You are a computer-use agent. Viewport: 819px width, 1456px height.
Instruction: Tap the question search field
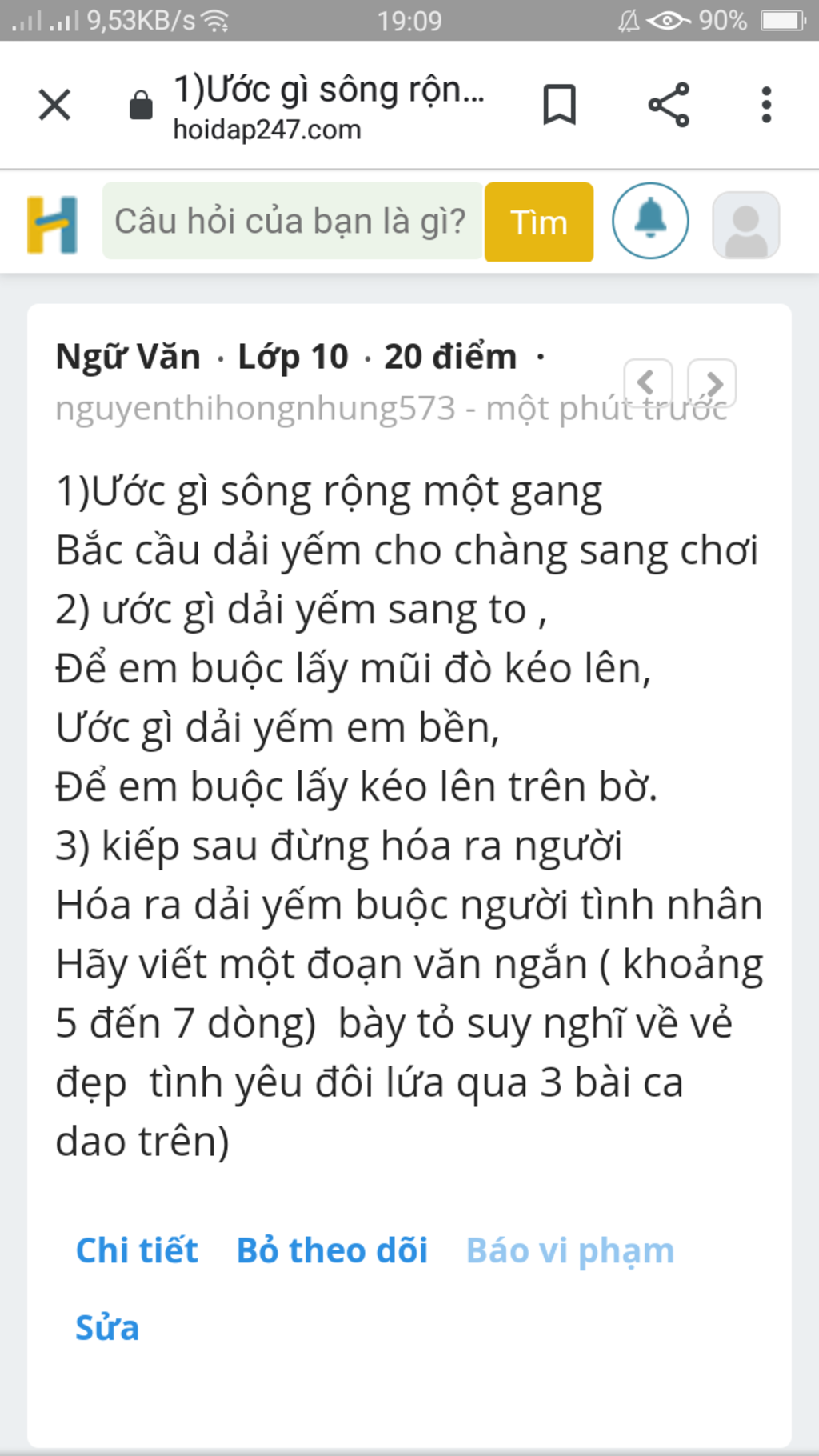tap(292, 222)
